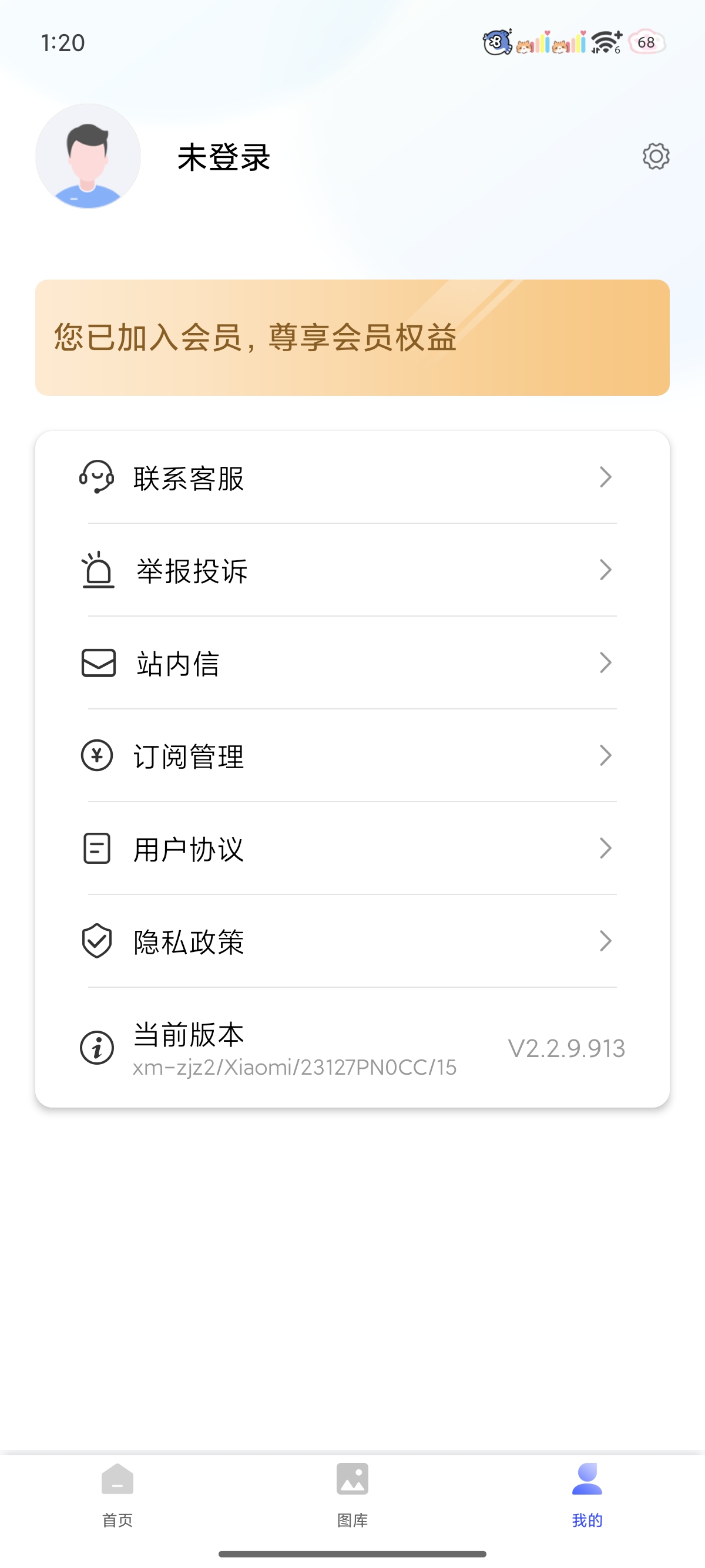
Task: Expand the 订阅管理 row chevron
Action: 605,756
